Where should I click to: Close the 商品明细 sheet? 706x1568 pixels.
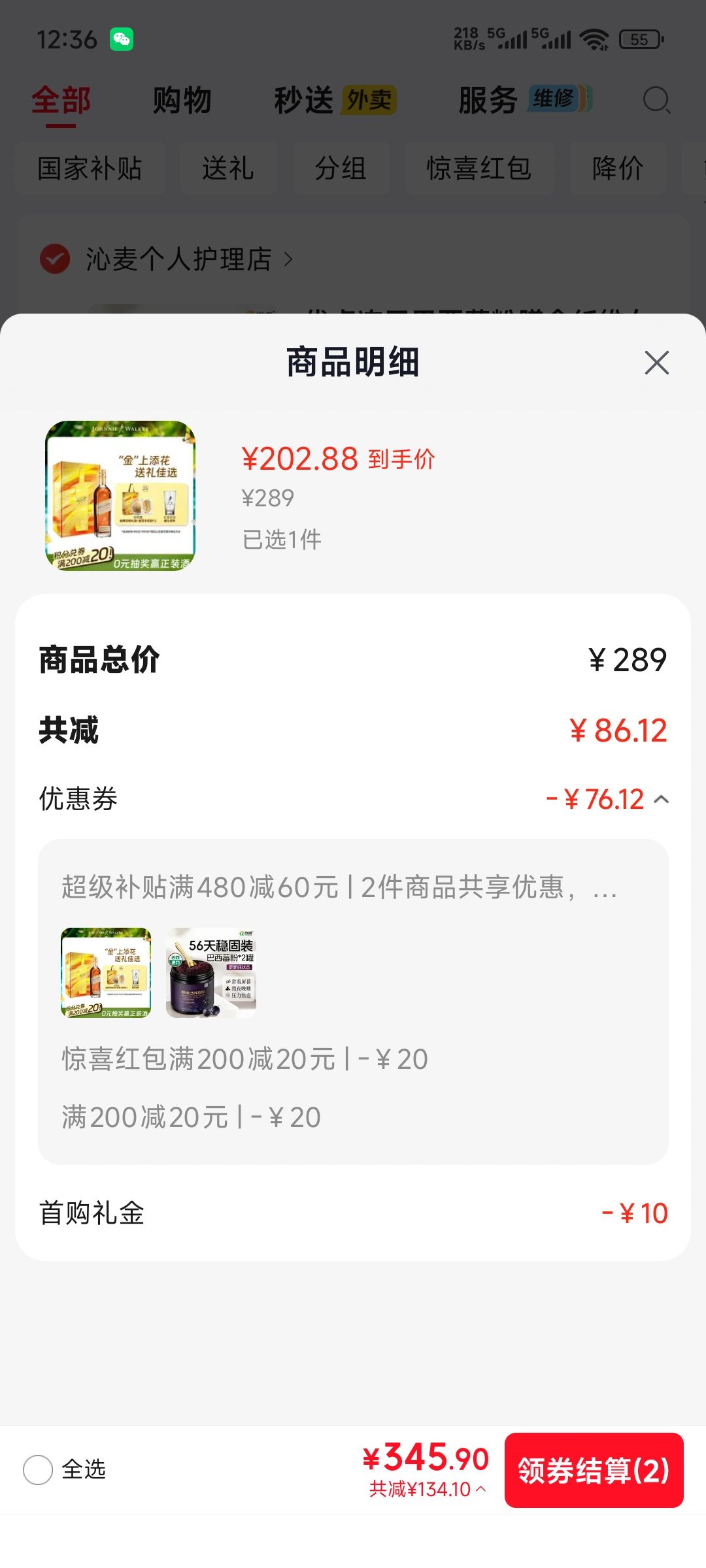coord(656,363)
